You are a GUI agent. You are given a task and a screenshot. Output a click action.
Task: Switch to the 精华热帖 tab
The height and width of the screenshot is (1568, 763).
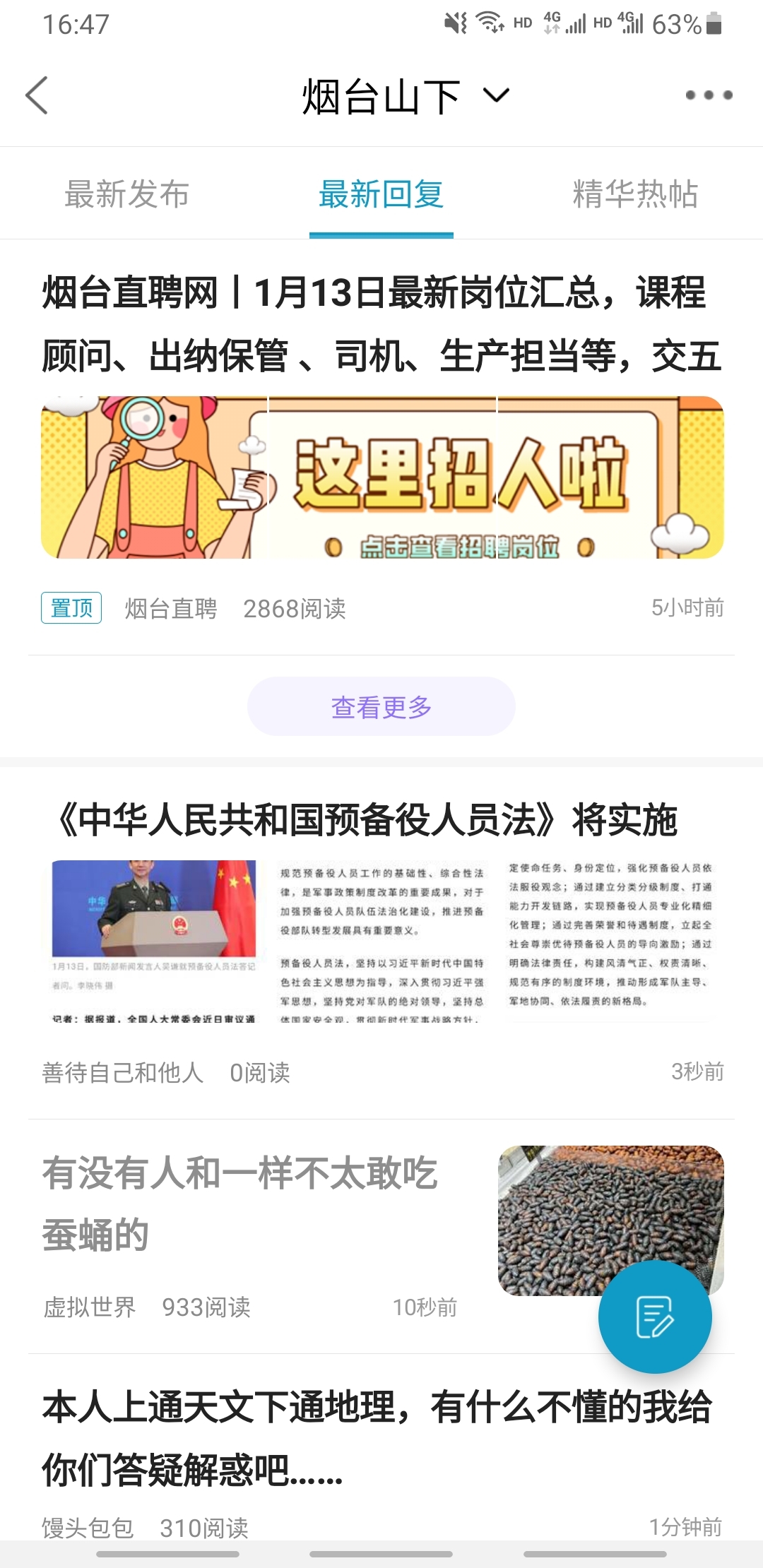pos(635,194)
